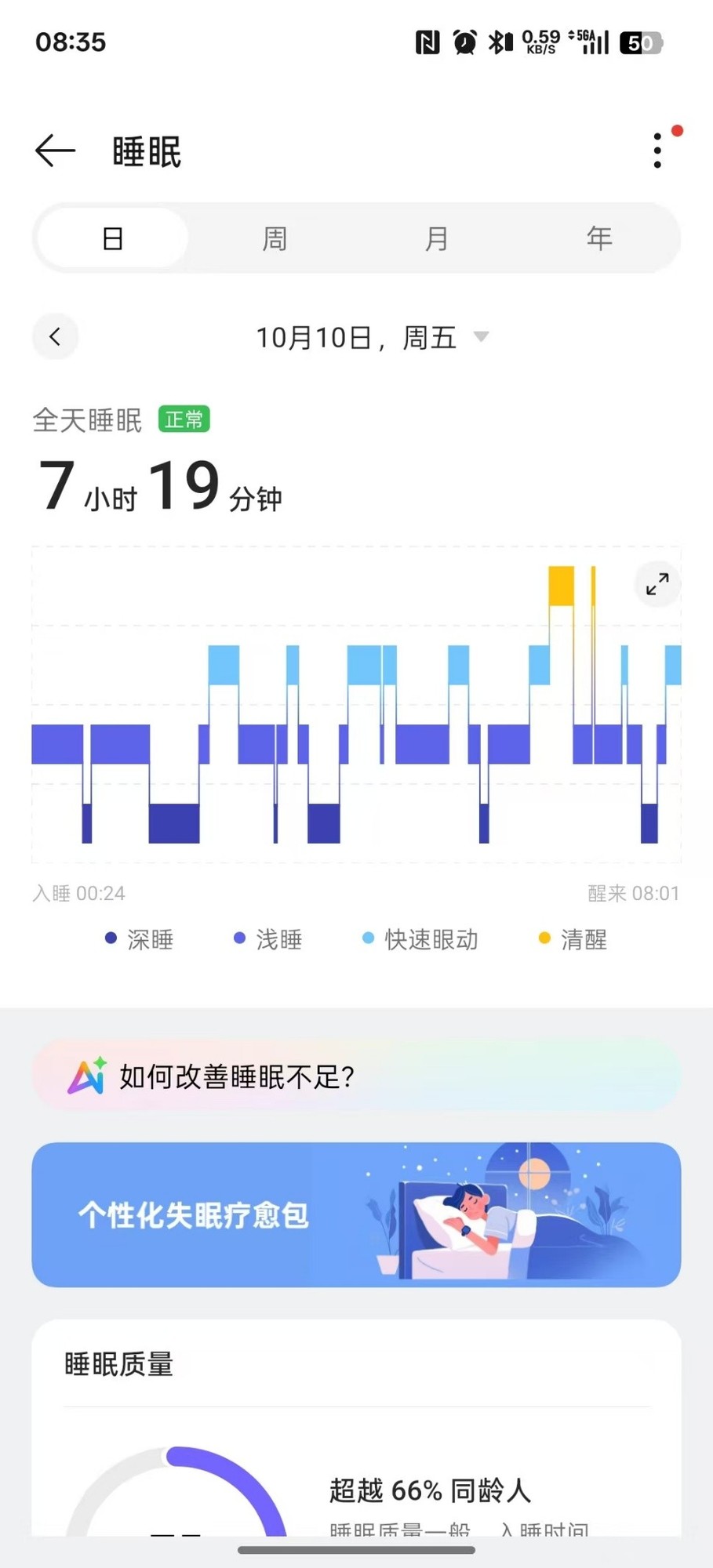The height and width of the screenshot is (1568, 713).
Task: Go to previous day with left chevron
Action: pyautogui.click(x=54, y=336)
